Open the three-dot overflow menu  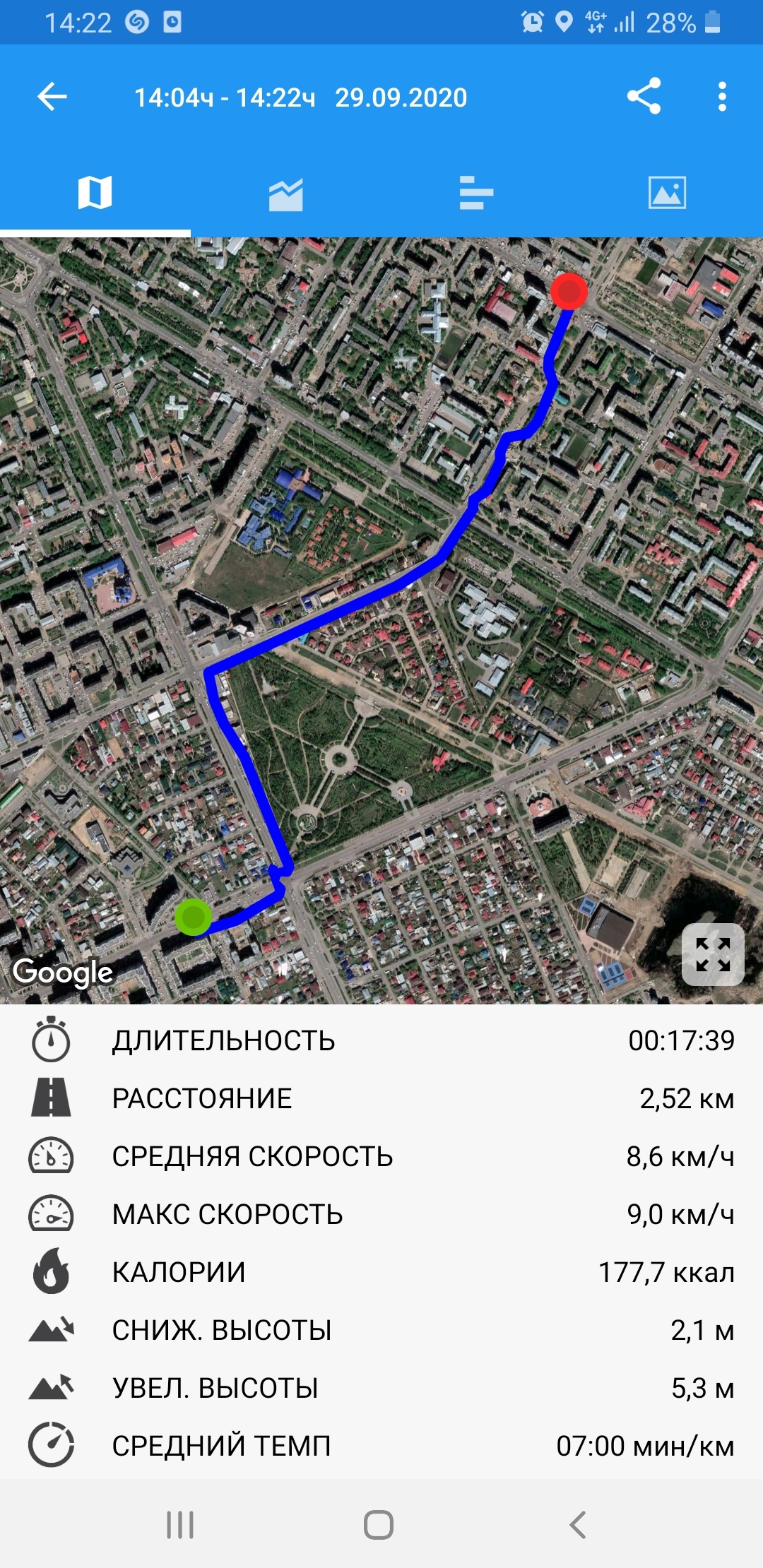point(721,97)
